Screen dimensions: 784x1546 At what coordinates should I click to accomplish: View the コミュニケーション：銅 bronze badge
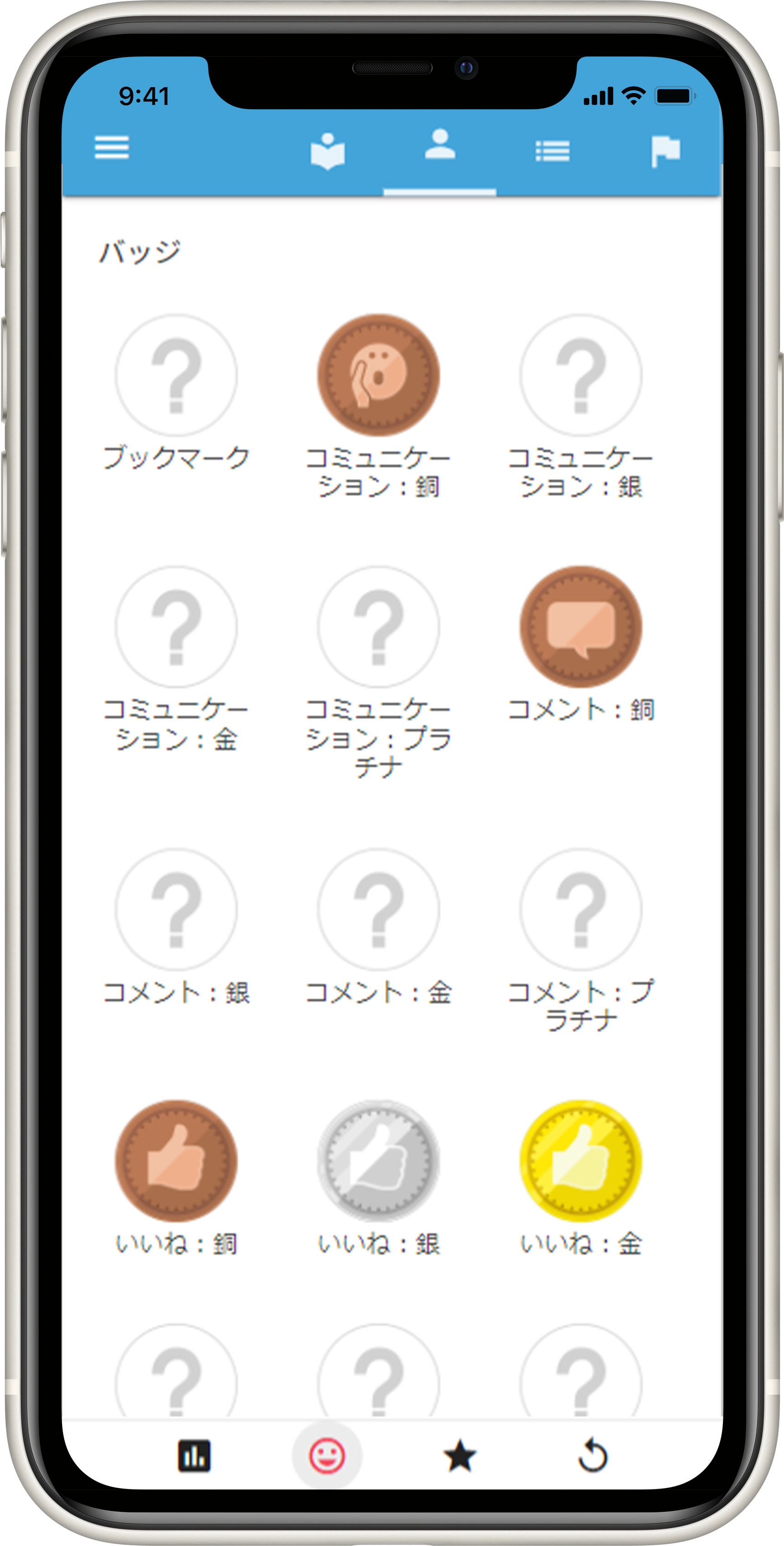point(378,375)
